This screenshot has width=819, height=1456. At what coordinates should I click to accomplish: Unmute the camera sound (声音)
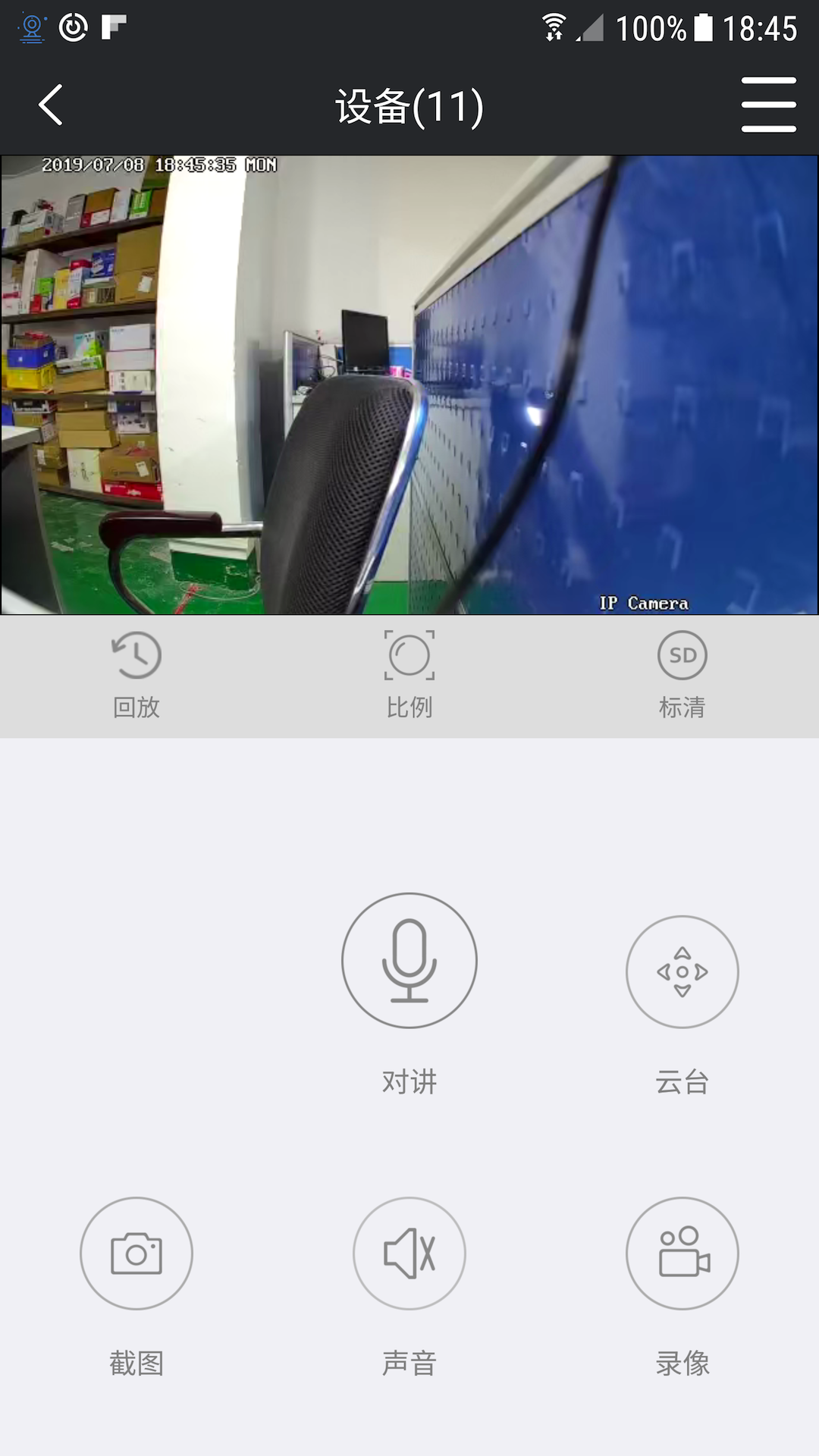(409, 1253)
